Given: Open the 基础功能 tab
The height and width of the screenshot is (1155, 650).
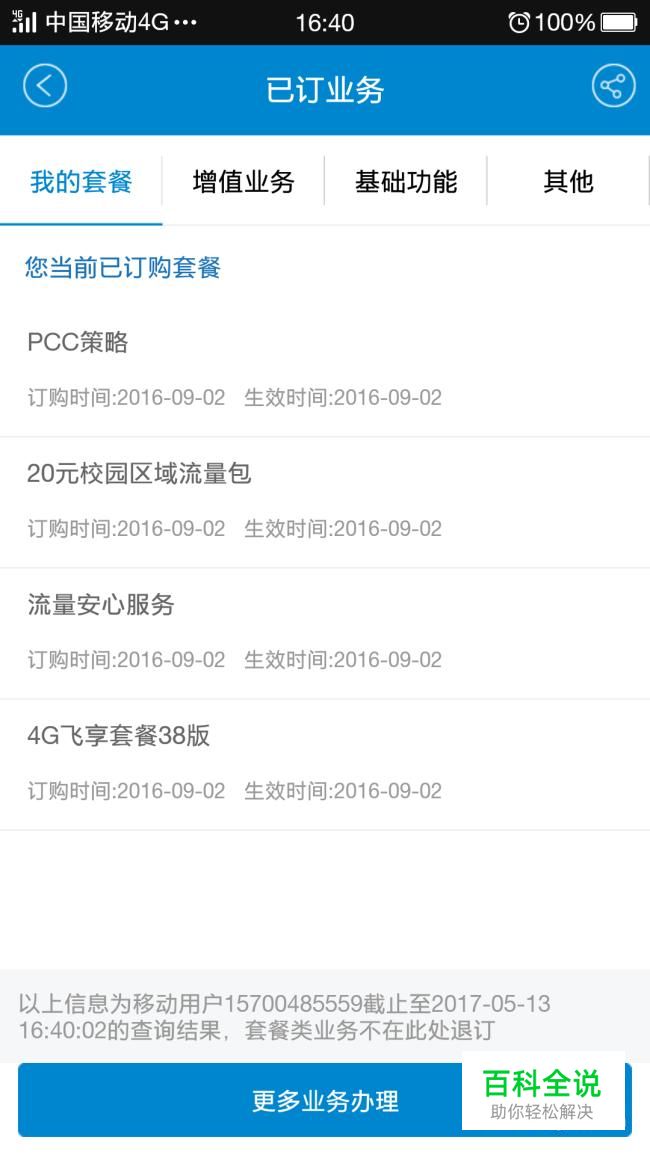Looking at the screenshot, I should [x=406, y=181].
